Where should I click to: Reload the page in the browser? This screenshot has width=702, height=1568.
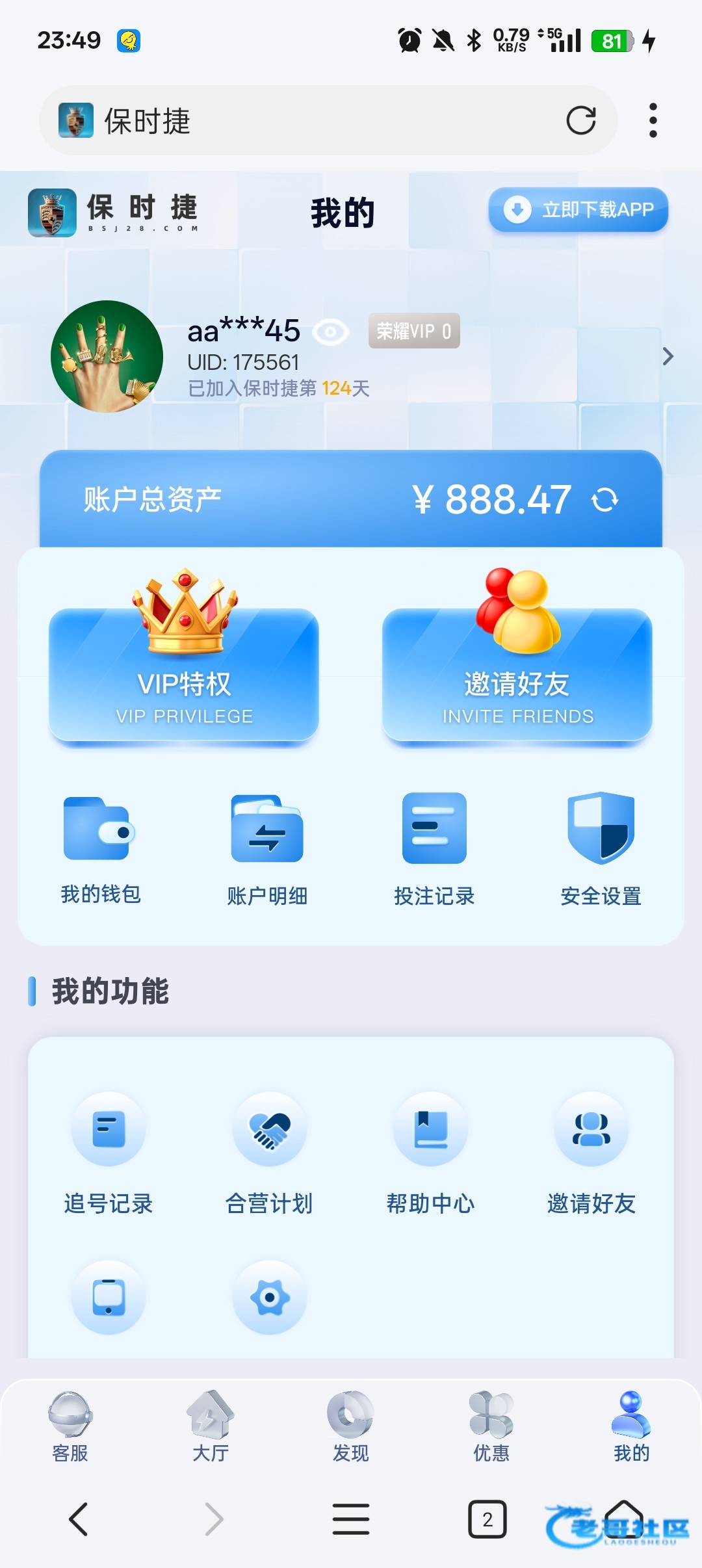pyautogui.click(x=580, y=120)
